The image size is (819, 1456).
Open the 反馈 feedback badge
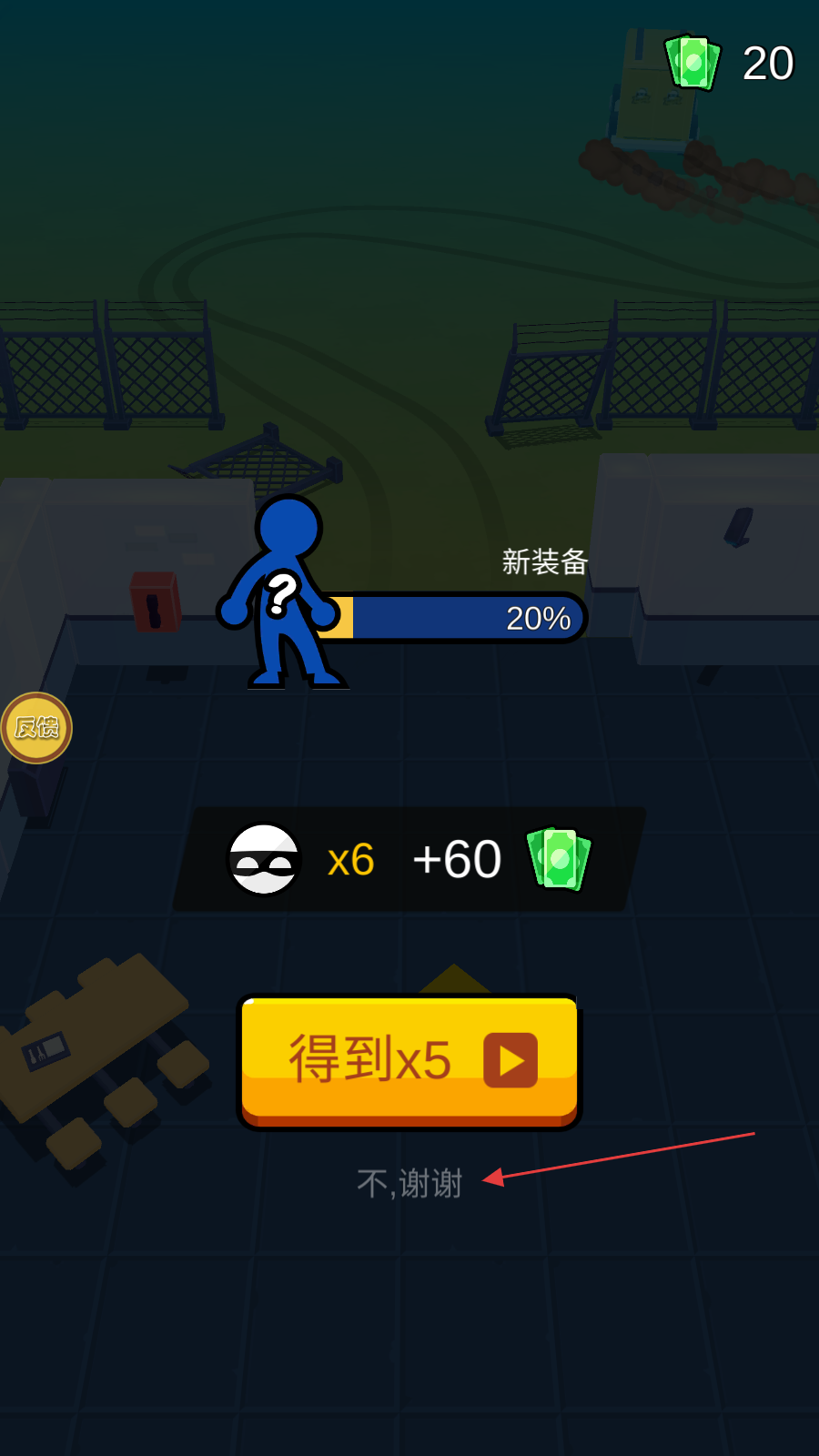[36, 727]
